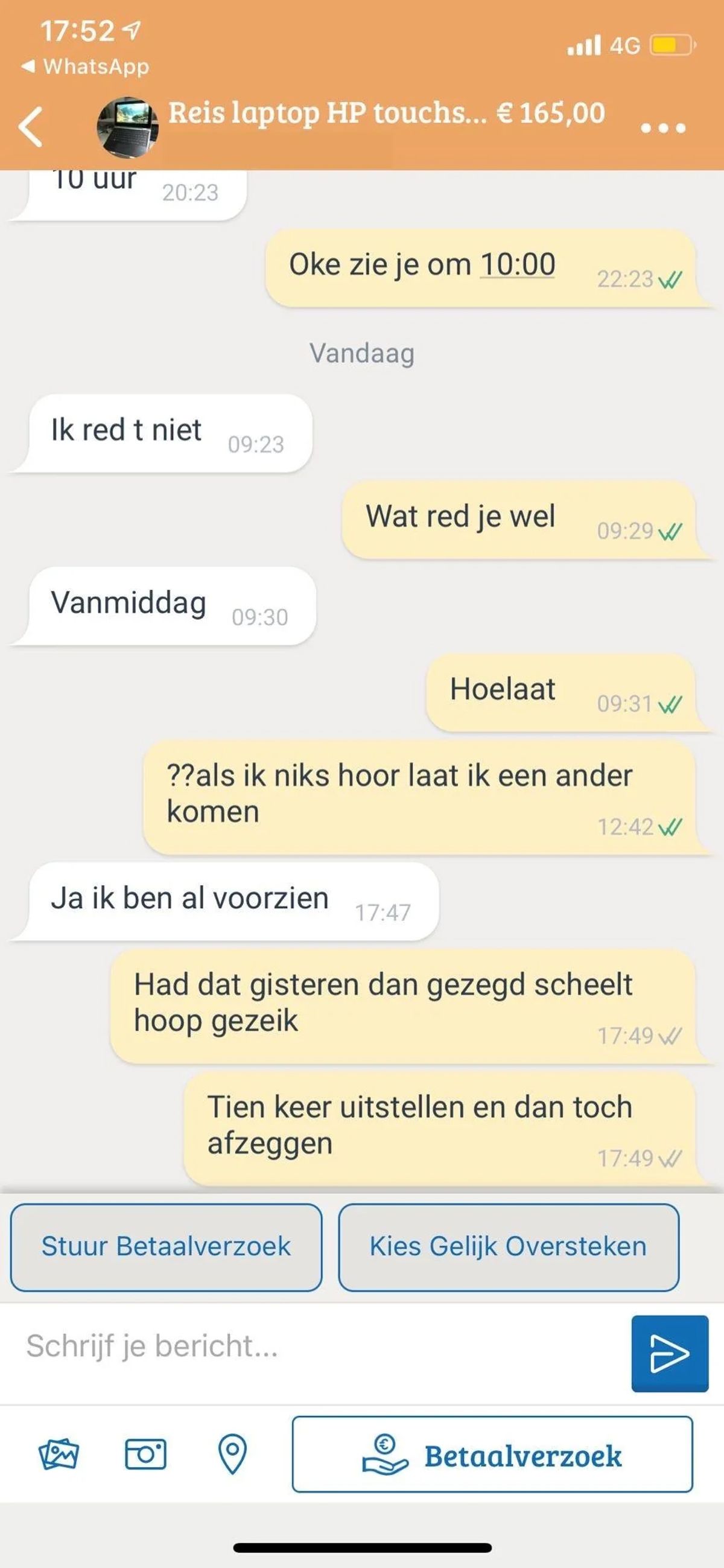Open the three-dot overflow menu

coord(662,128)
